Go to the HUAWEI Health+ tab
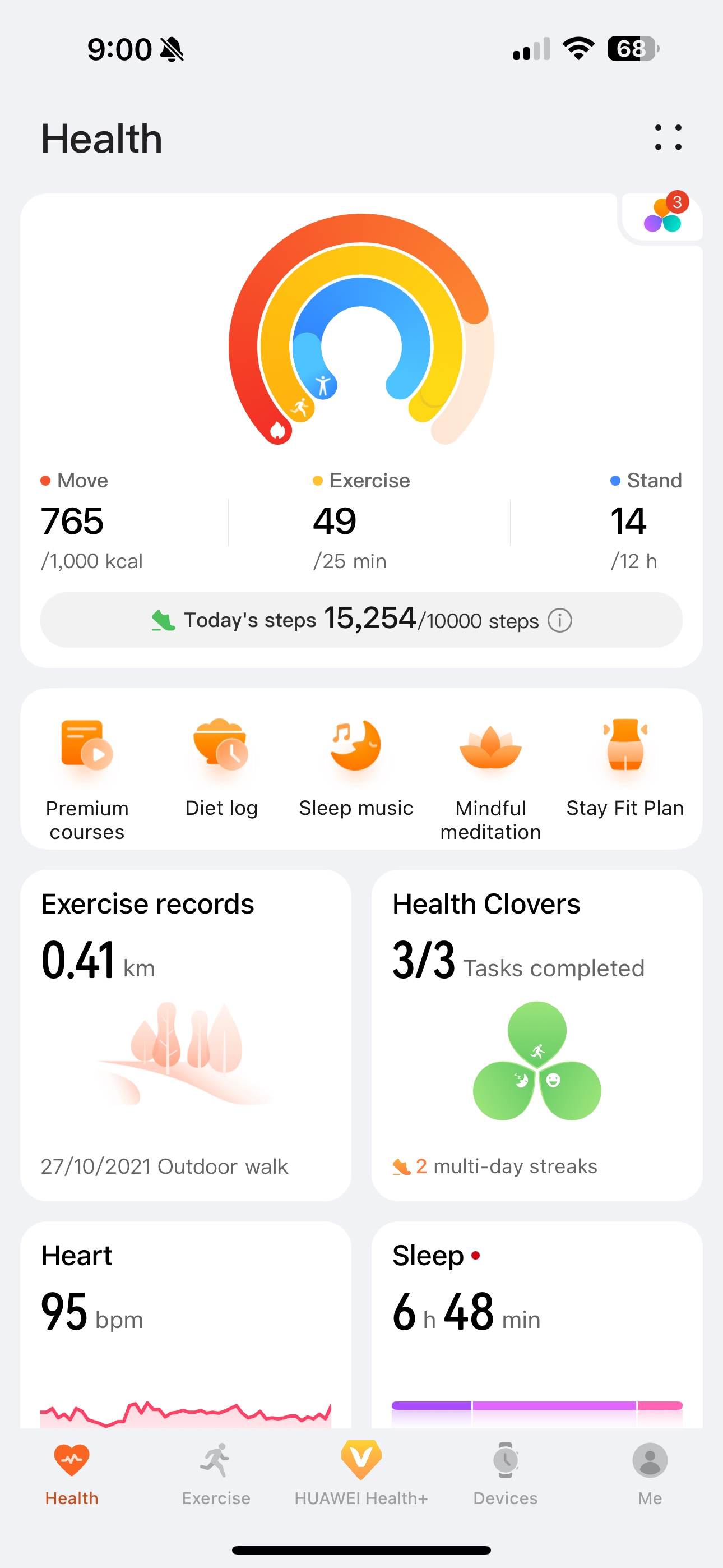Image resolution: width=723 pixels, height=1568 pixels. click(x=361, y=1473)
